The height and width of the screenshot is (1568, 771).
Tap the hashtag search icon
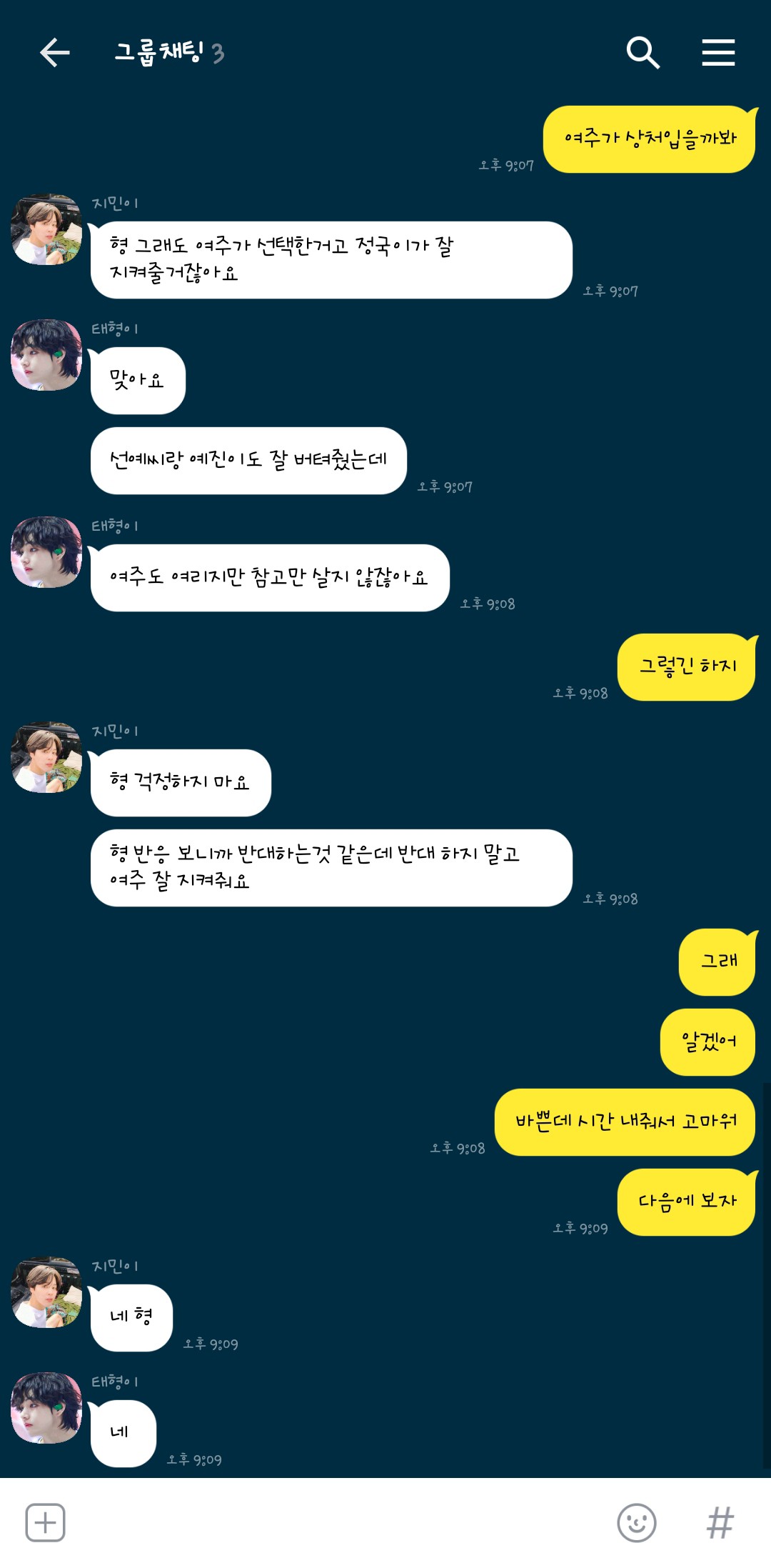[720, 1522]
